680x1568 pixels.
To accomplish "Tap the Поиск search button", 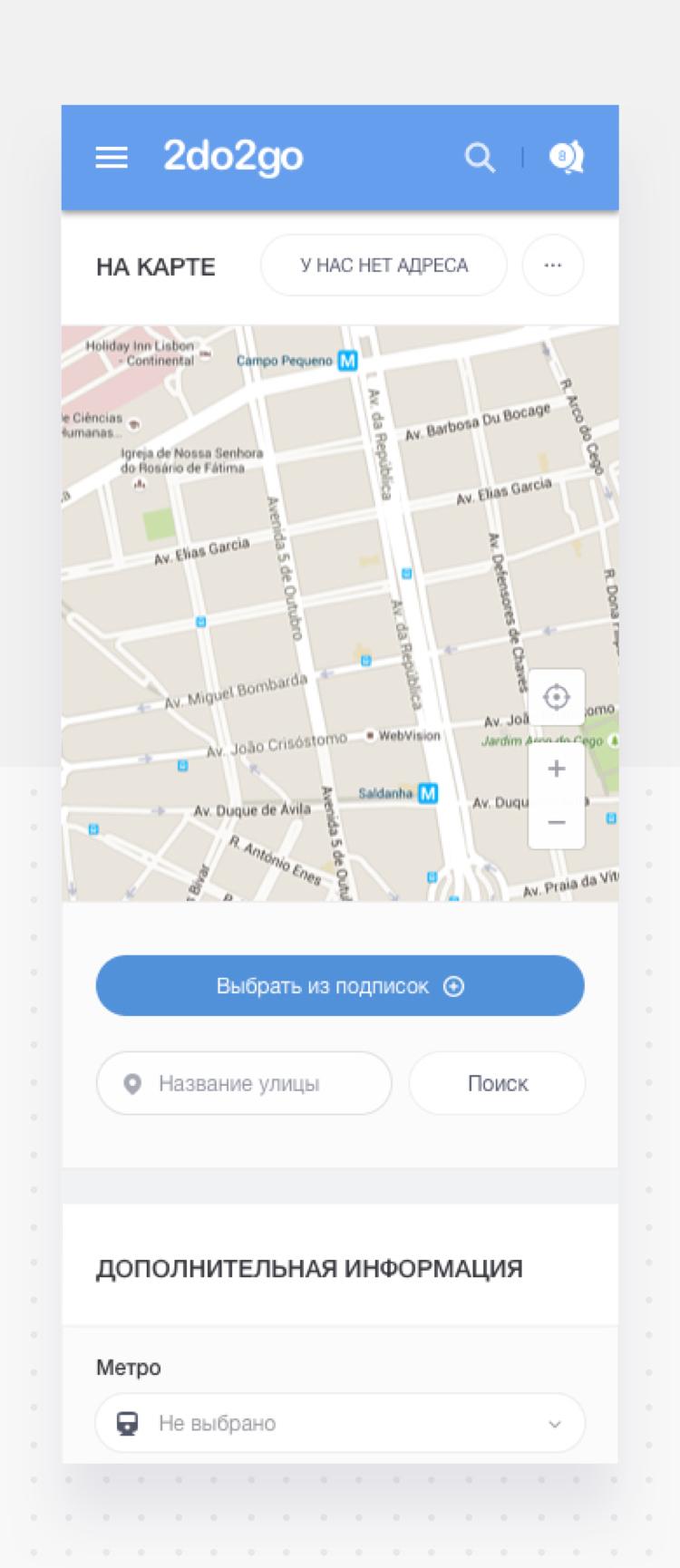I will pyautogui.click(x=497, y=1083).
